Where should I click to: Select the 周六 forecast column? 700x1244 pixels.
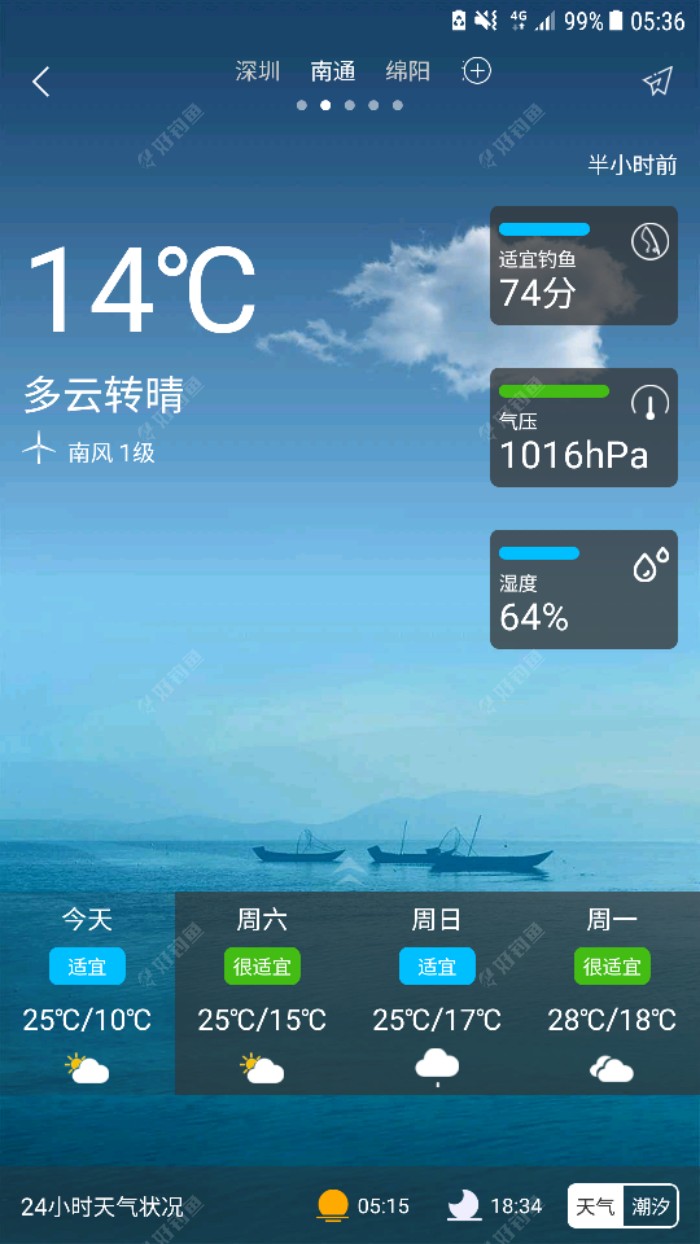coord(262,993)
